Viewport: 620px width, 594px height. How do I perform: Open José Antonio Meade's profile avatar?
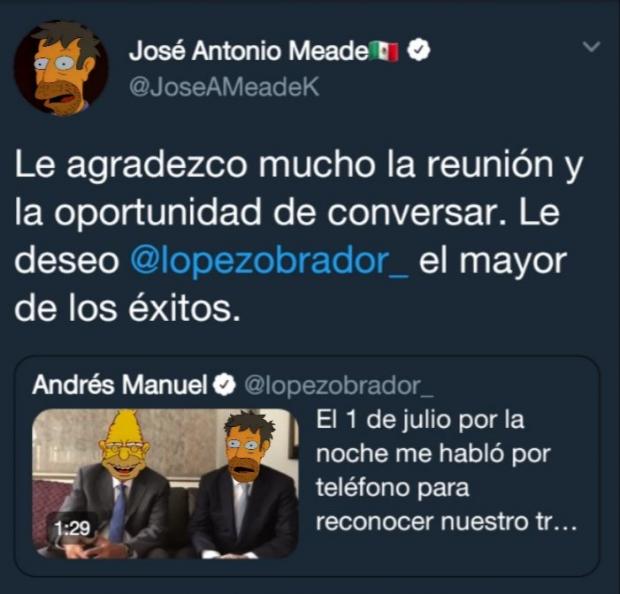[61, 67]
